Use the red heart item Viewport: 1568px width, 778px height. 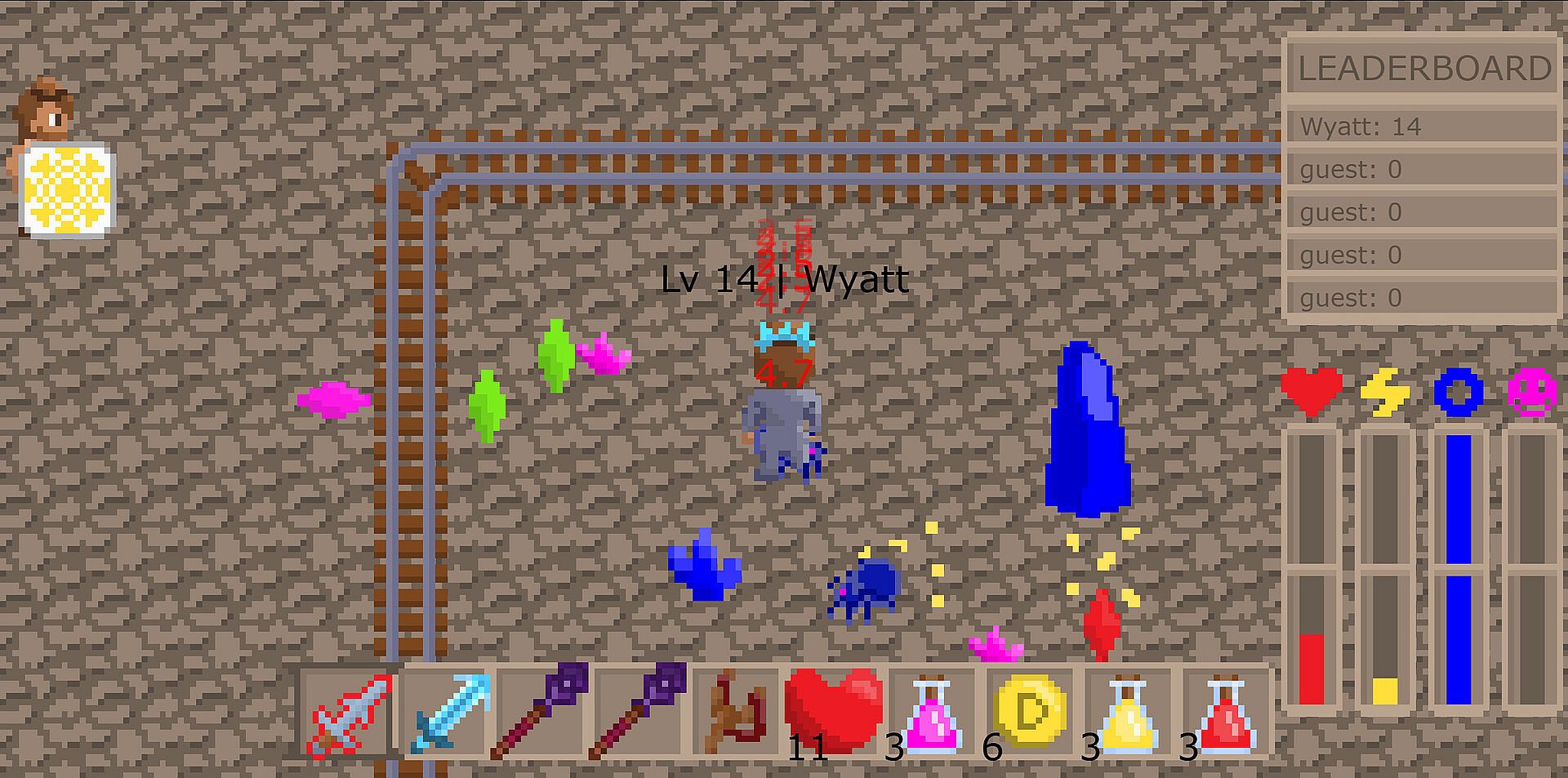834,709
